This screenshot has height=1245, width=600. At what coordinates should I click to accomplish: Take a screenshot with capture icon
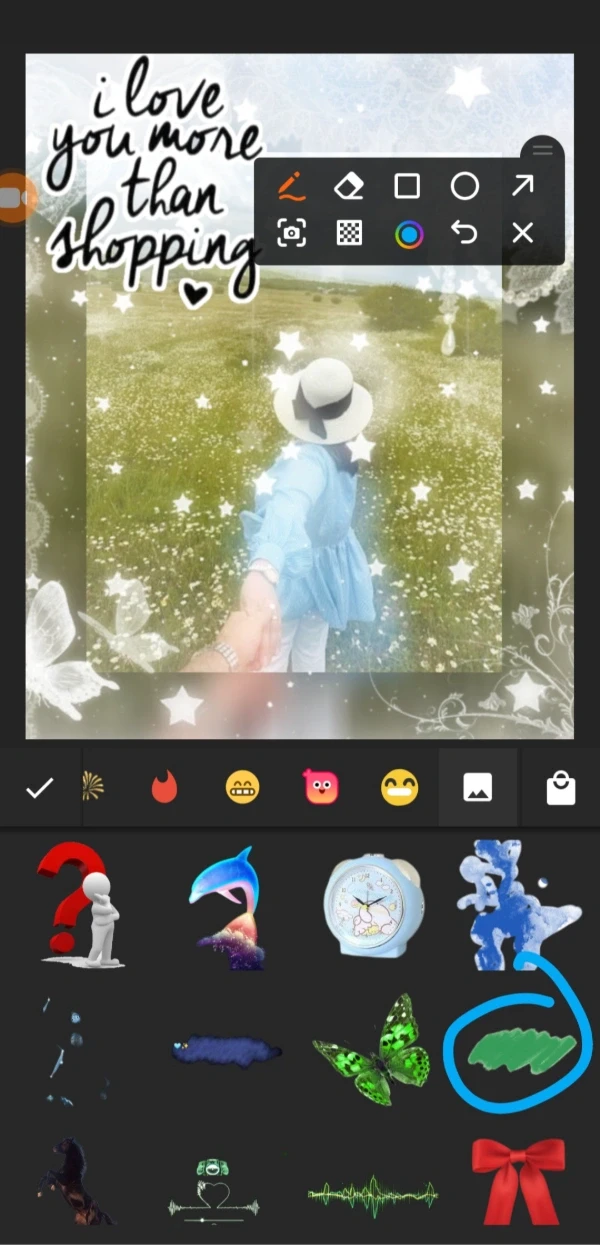(291, 234)
